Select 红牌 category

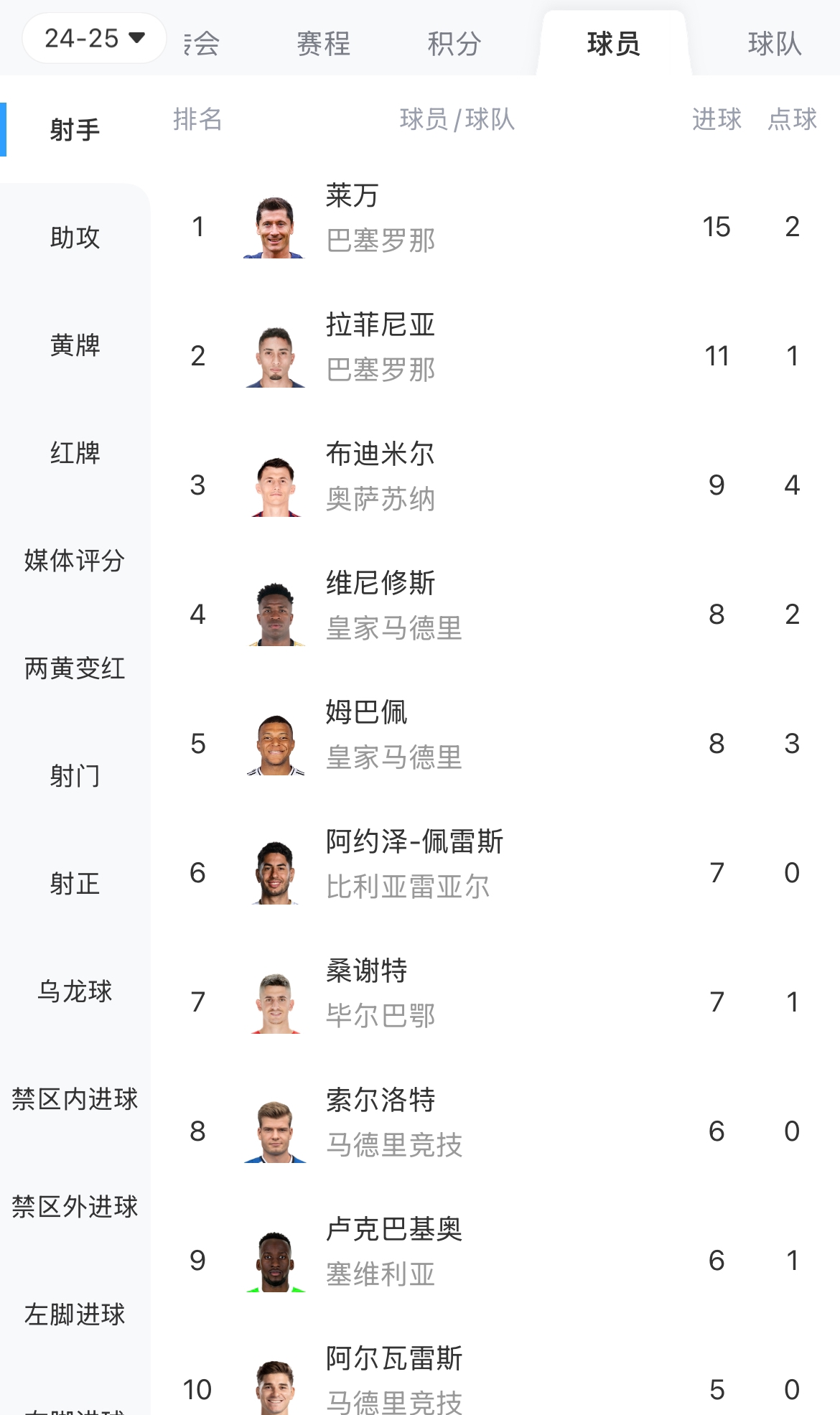pos(75,453)
